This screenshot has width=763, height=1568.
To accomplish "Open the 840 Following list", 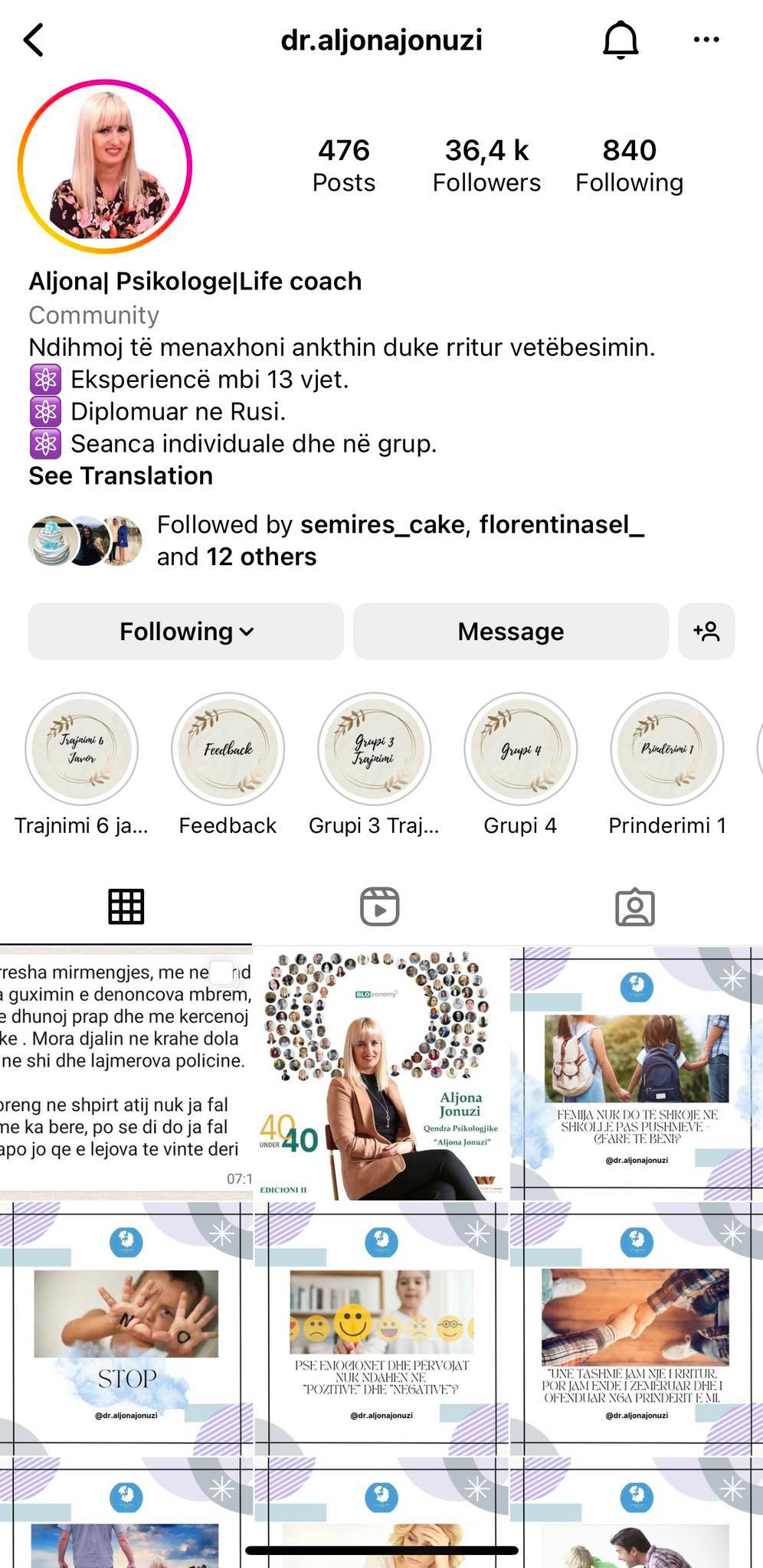I will click(x=629, y=165).
